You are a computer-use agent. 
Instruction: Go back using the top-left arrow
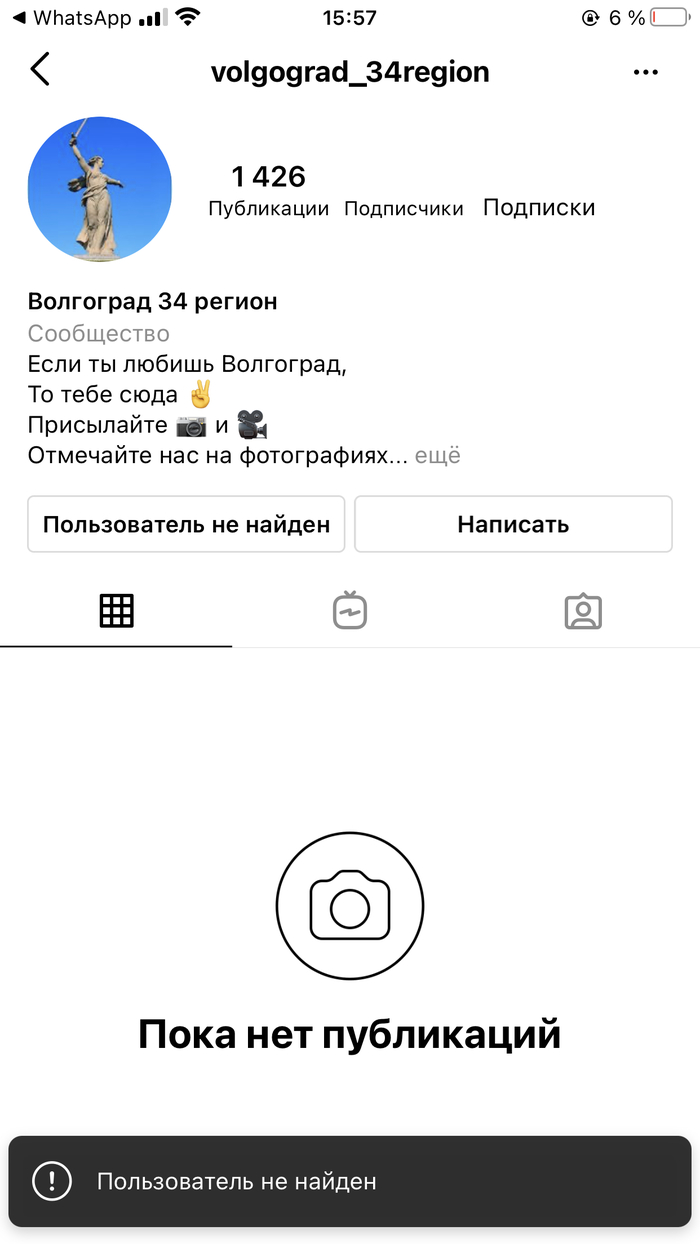40,71
